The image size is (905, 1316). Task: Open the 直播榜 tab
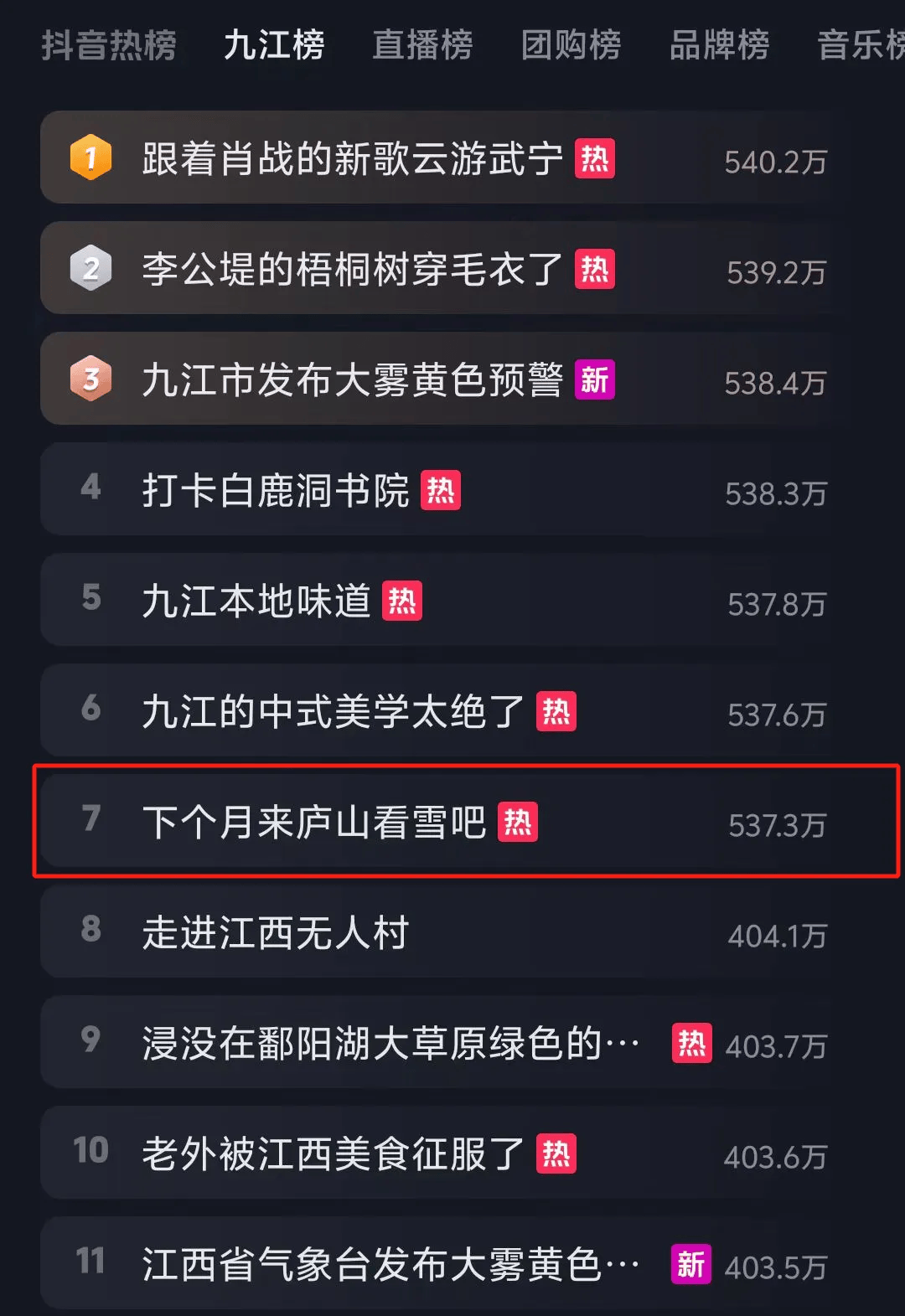pyautogui.click(x=422, y=46)
